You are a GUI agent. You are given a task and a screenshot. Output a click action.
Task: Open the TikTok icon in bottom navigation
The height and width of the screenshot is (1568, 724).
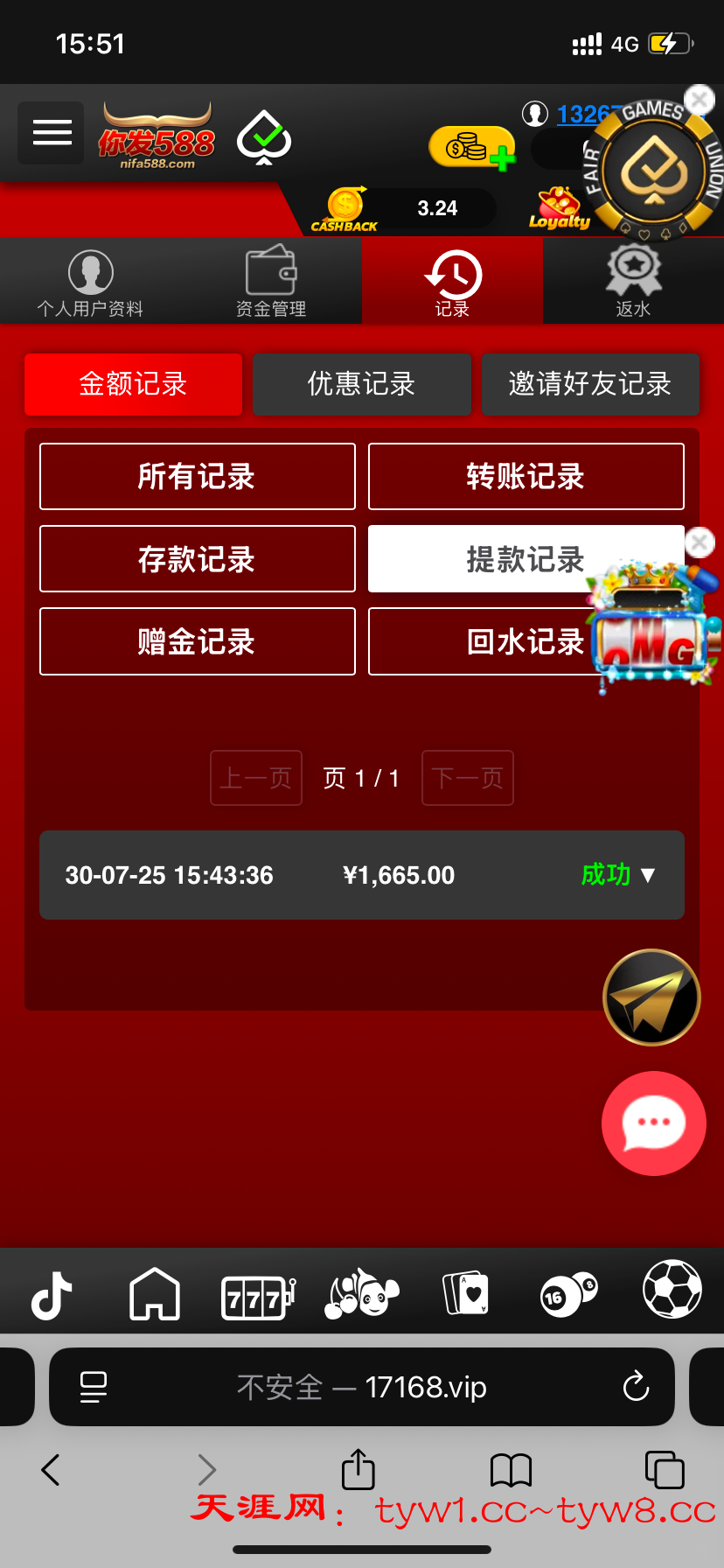point(52,1293)
